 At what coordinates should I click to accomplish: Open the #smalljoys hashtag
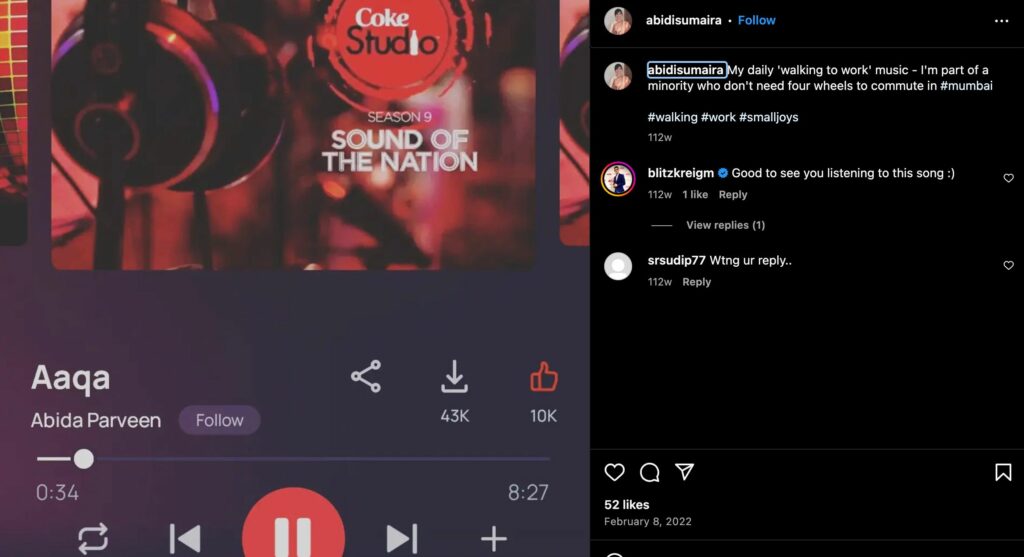coord(768,117)
